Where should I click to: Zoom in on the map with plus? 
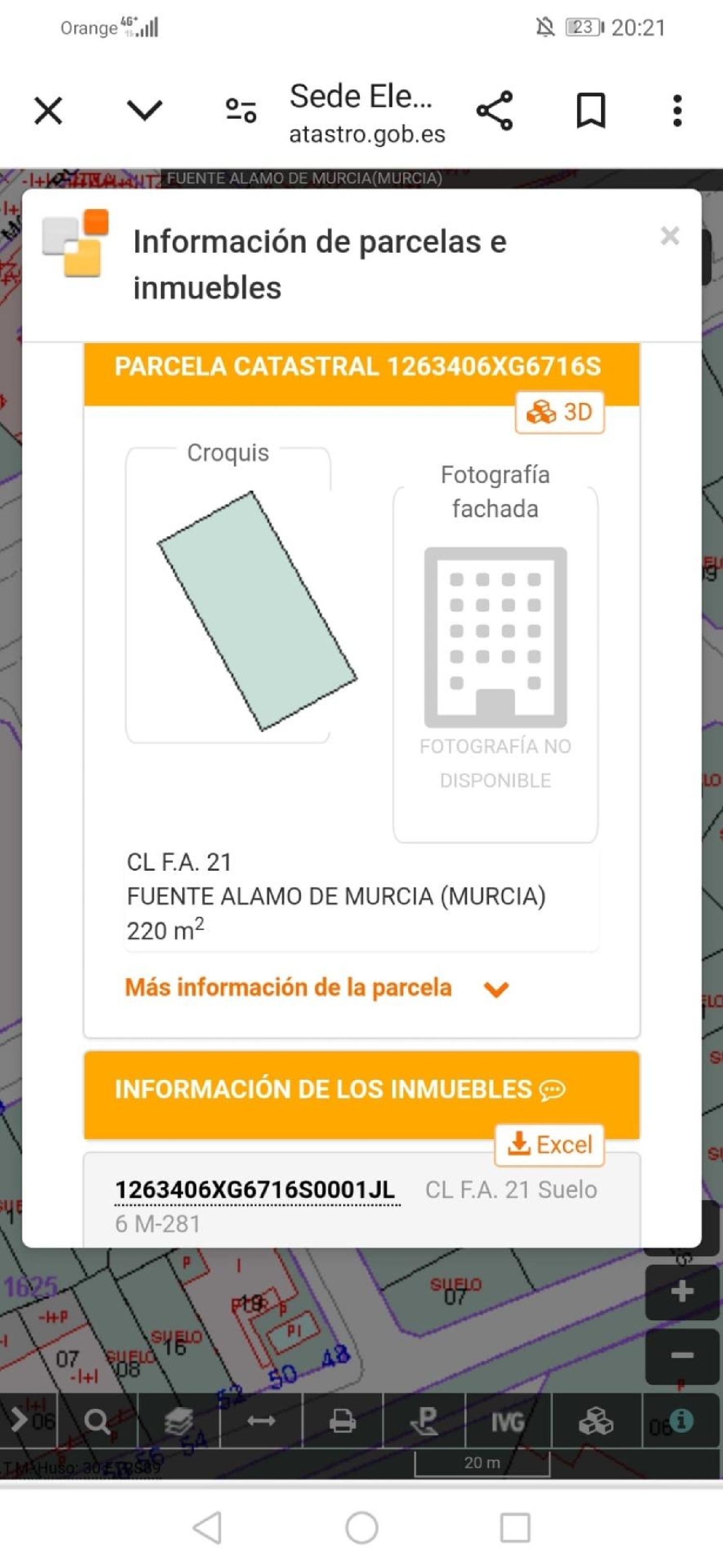[x=682, y=1291]
